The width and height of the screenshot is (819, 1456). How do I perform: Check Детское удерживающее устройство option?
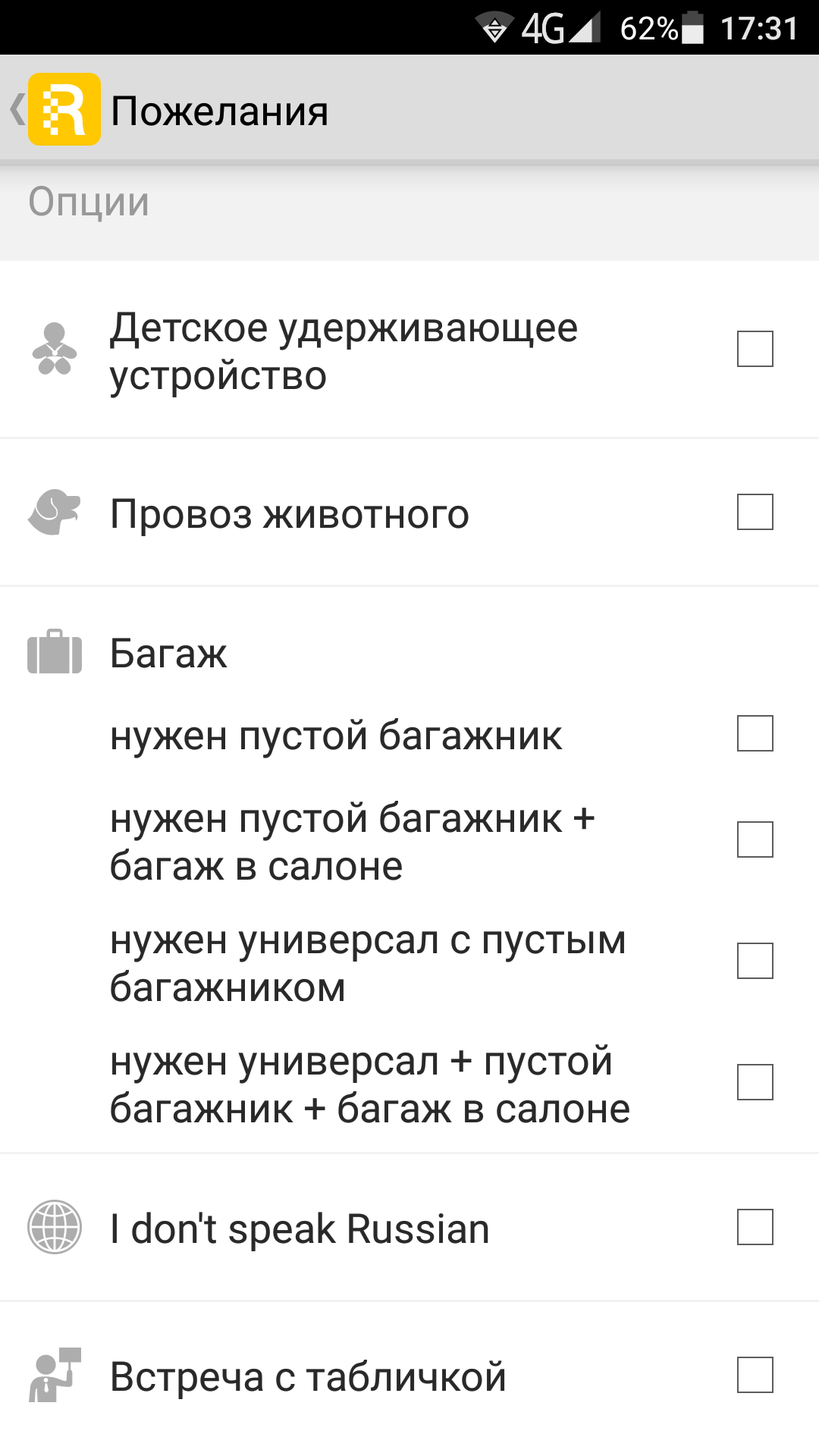click(x=755, y=349)
